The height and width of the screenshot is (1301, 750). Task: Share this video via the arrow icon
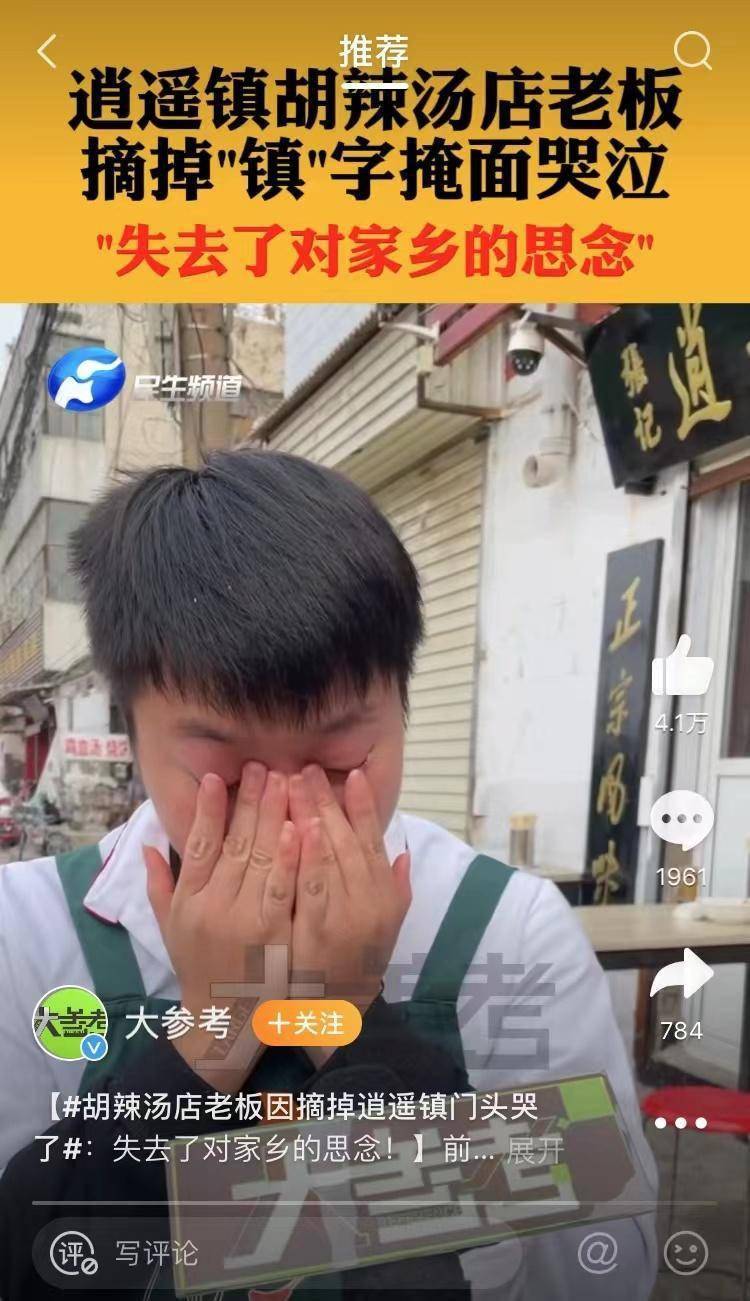point(682,974)
